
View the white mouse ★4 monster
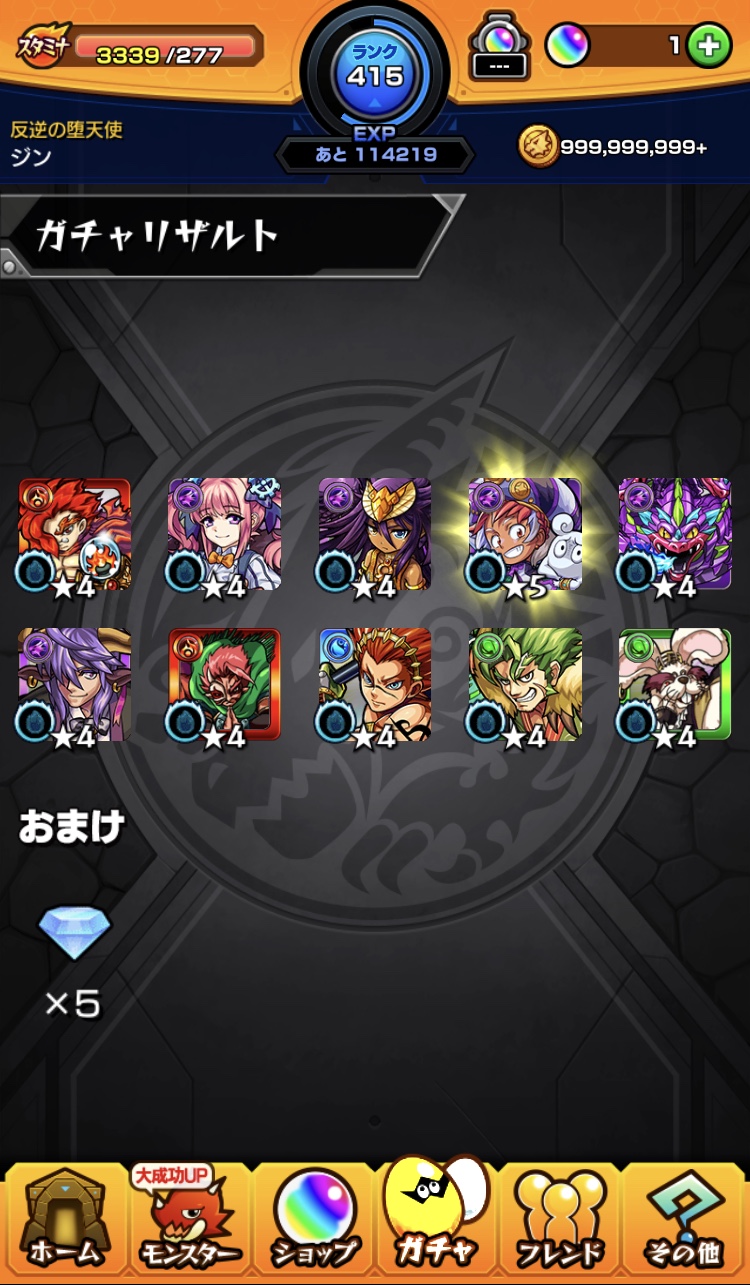click(675, 684)
